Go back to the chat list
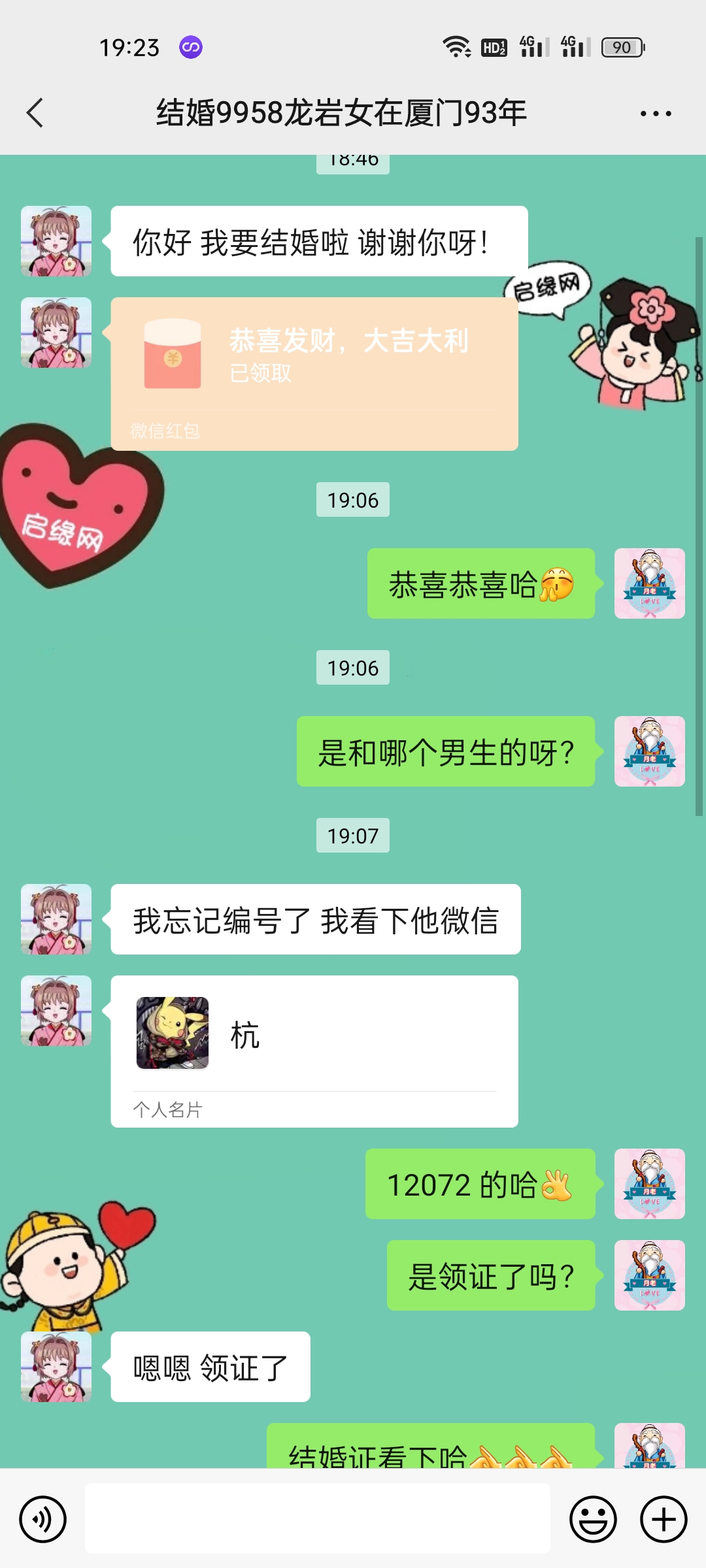Screen dimensions: 706x1568 pyautogui.click(x=35, y=113)
